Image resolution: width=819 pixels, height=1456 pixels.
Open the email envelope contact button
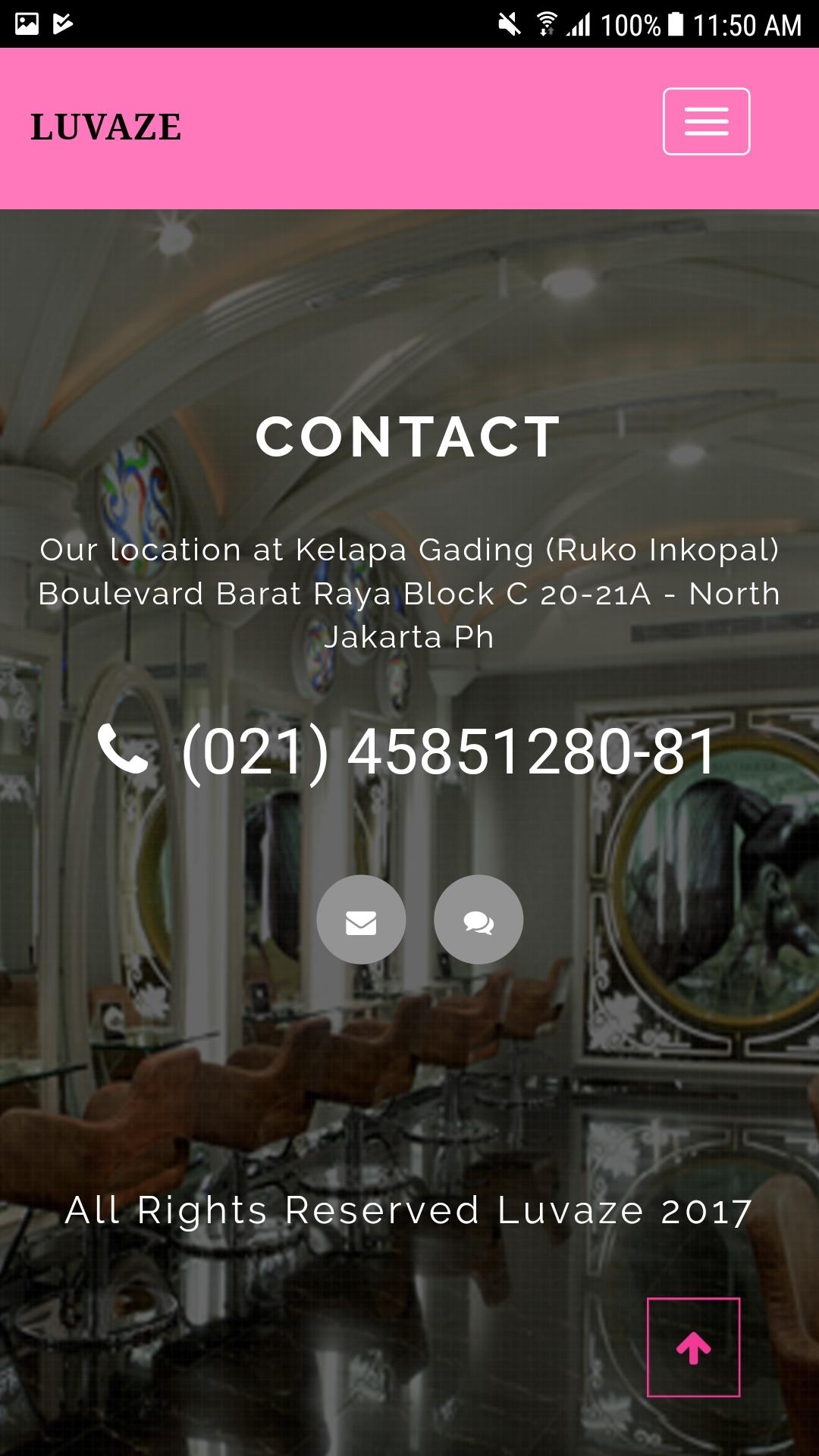pyautogui.click(x=361, y=920)
